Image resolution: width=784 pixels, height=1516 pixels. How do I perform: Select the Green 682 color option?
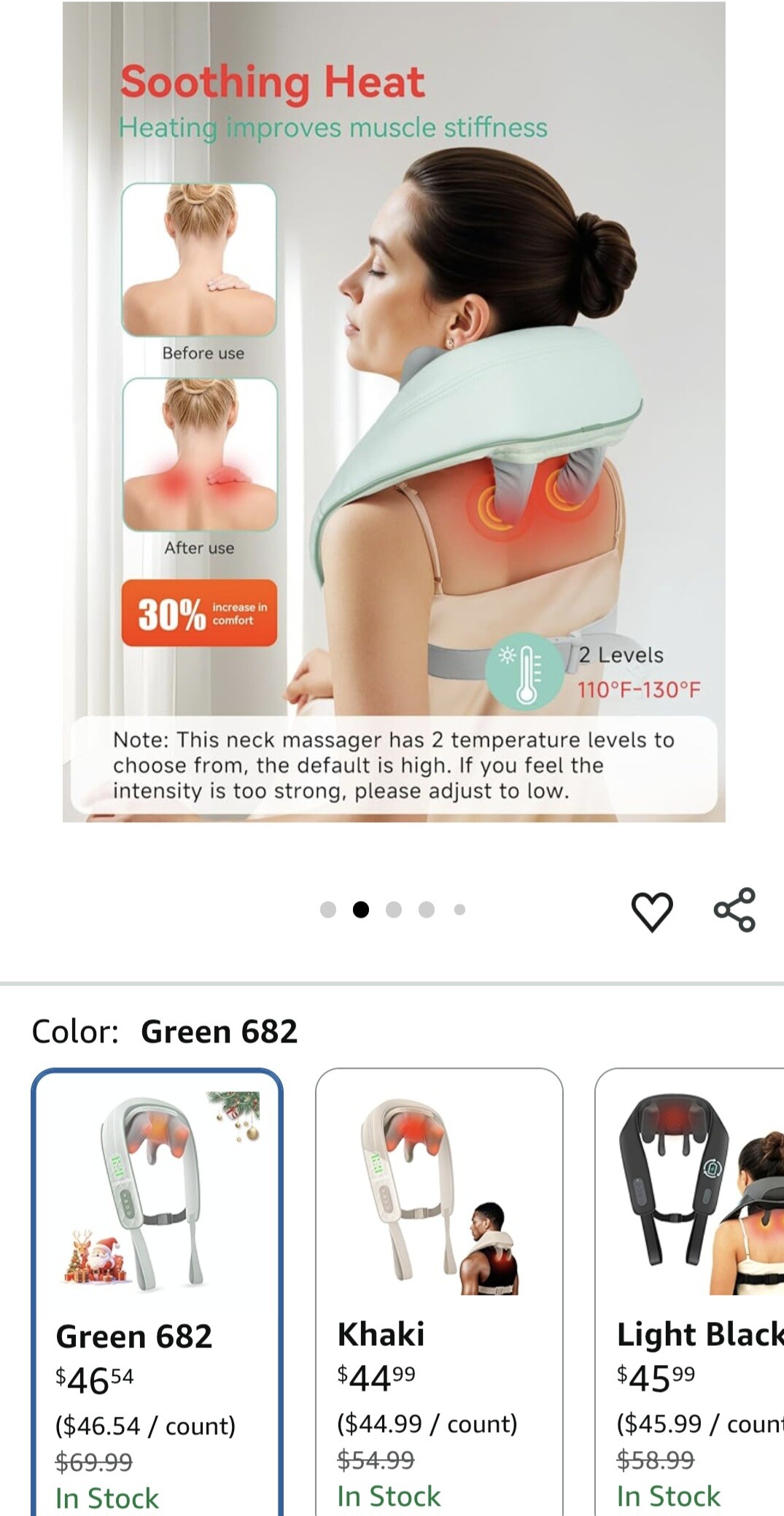157,1291
